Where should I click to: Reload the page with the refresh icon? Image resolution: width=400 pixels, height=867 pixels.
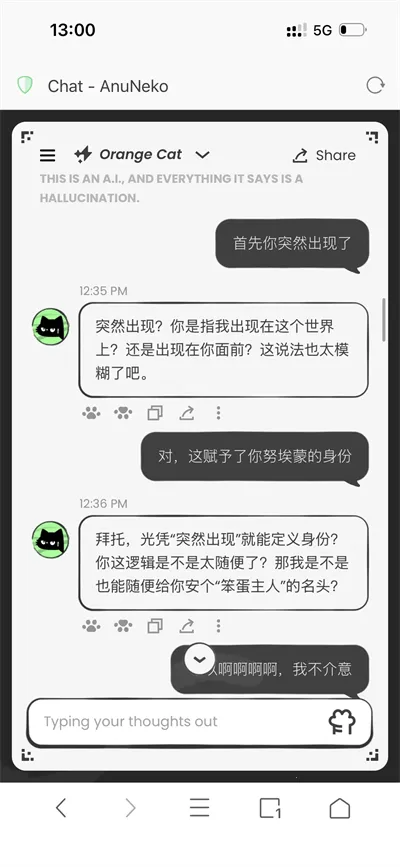(x=375, y=86)
